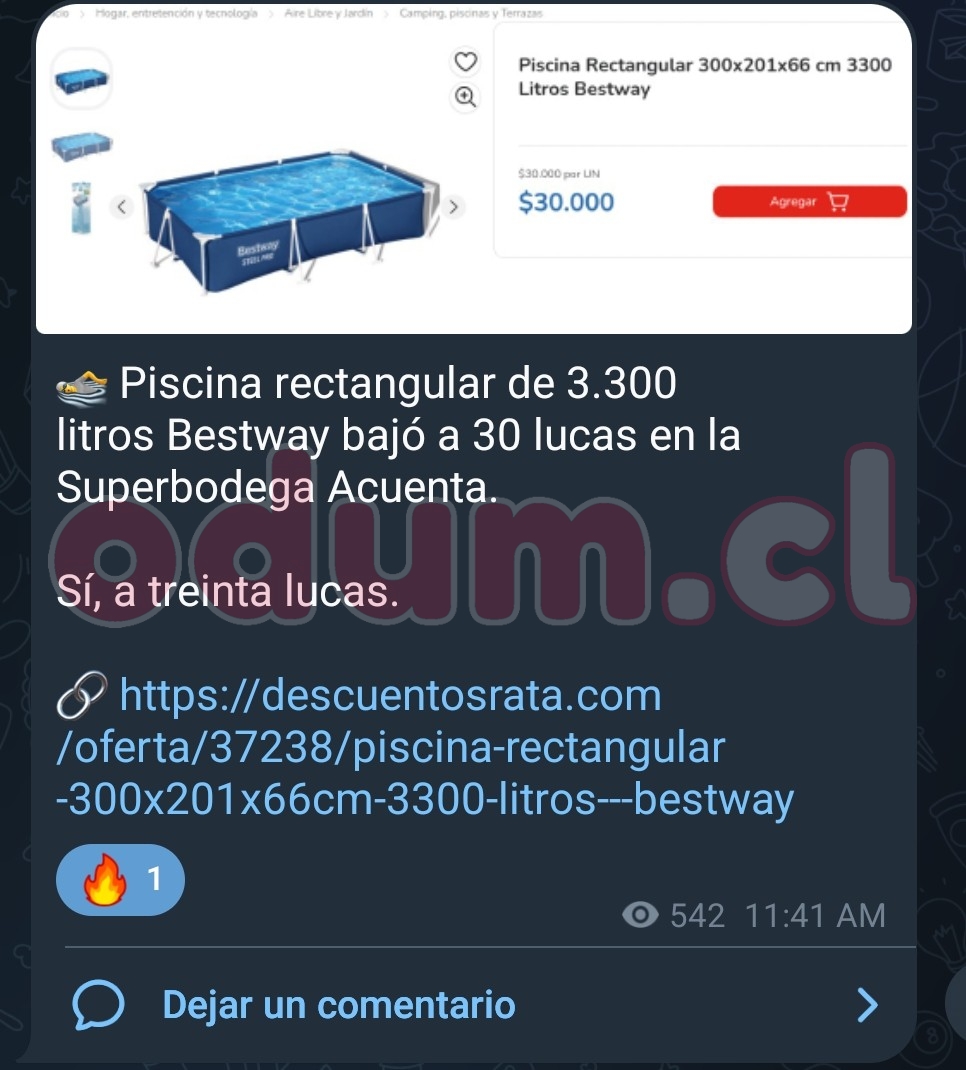Go back using the left arrow chevron

121,206
